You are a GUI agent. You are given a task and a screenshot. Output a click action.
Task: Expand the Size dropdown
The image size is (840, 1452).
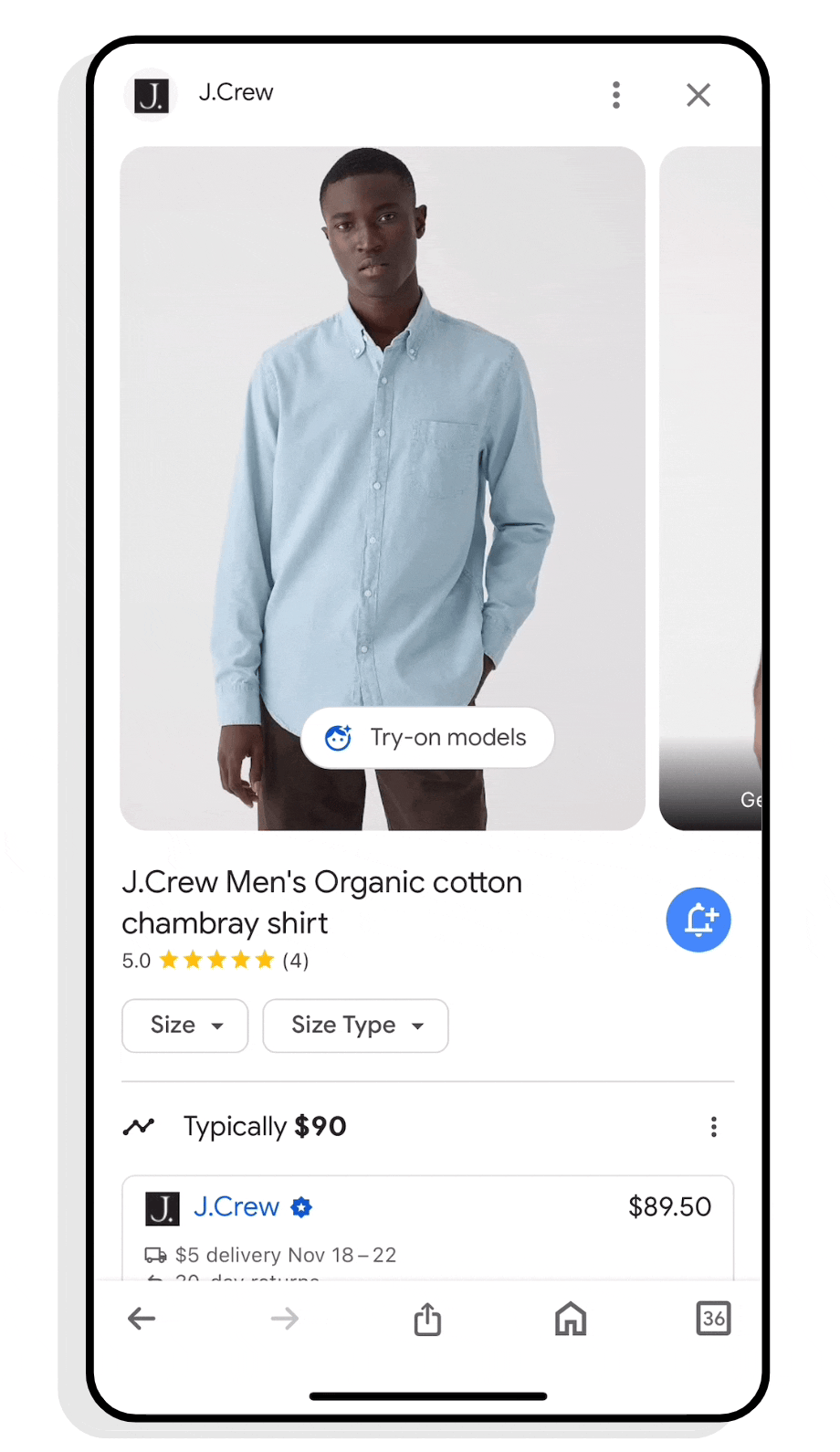(x=185, y=1026)
